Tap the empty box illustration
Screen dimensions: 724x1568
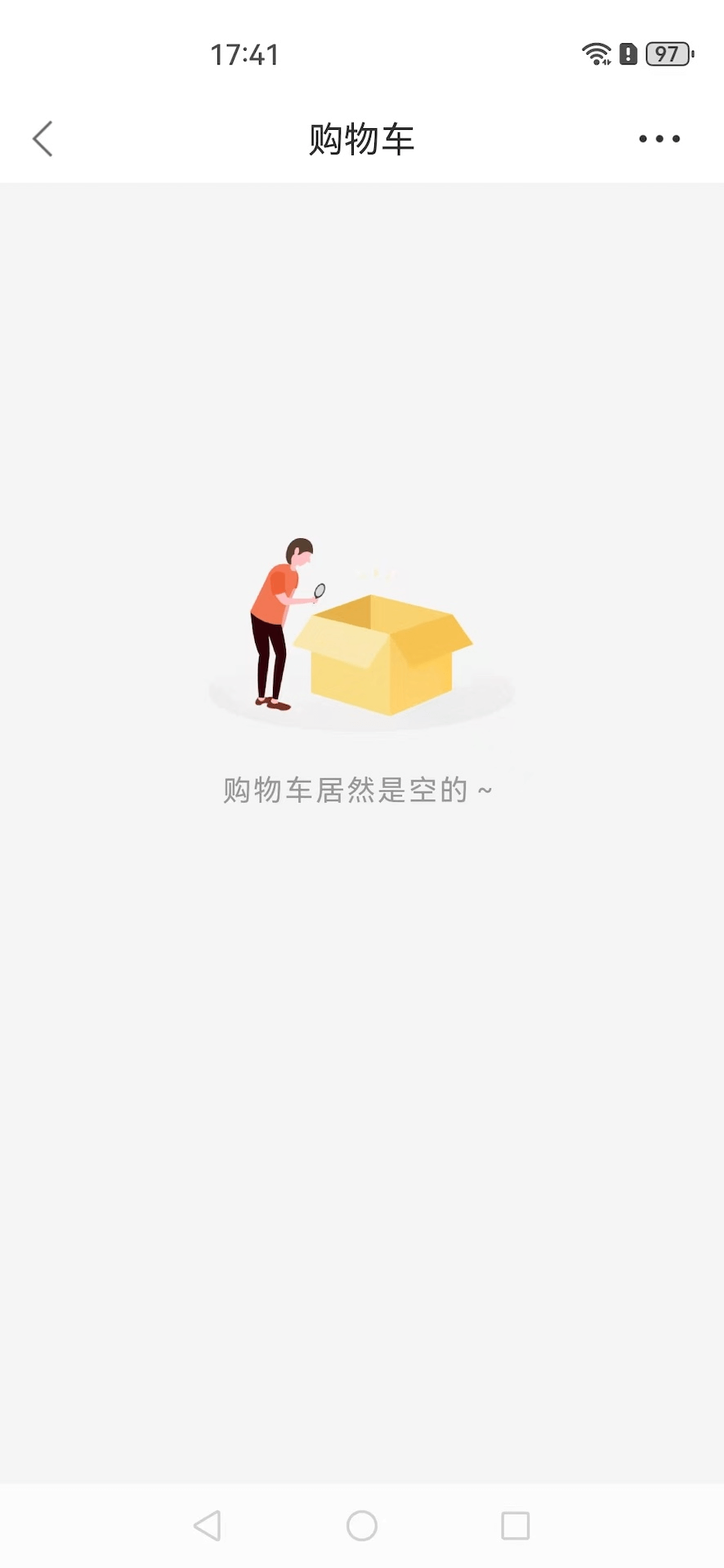tap(386, 653)
